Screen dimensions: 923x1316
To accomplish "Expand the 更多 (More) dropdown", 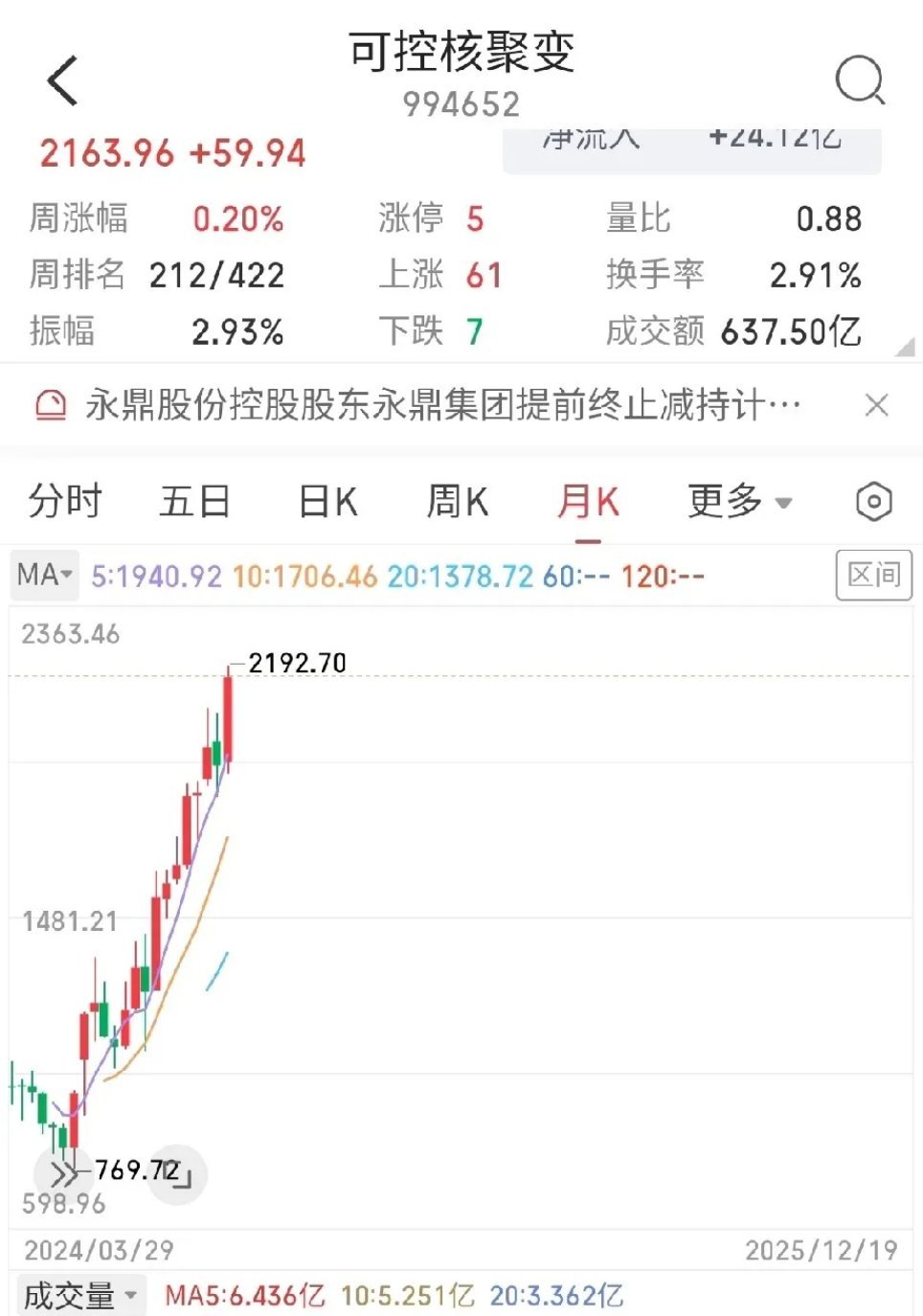I will 737,501.
